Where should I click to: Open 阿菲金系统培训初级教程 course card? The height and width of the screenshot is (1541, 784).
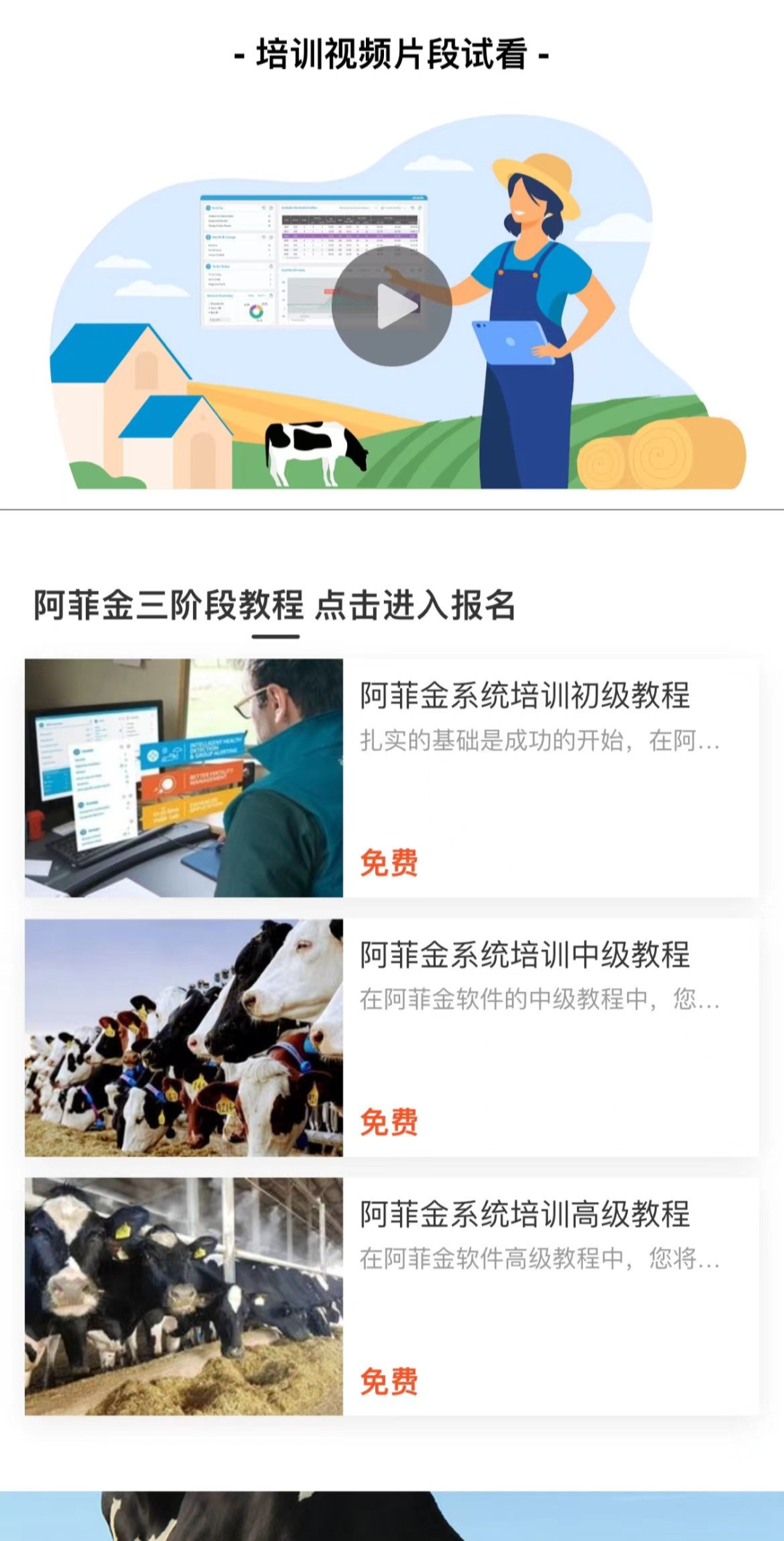click(524, 696)
